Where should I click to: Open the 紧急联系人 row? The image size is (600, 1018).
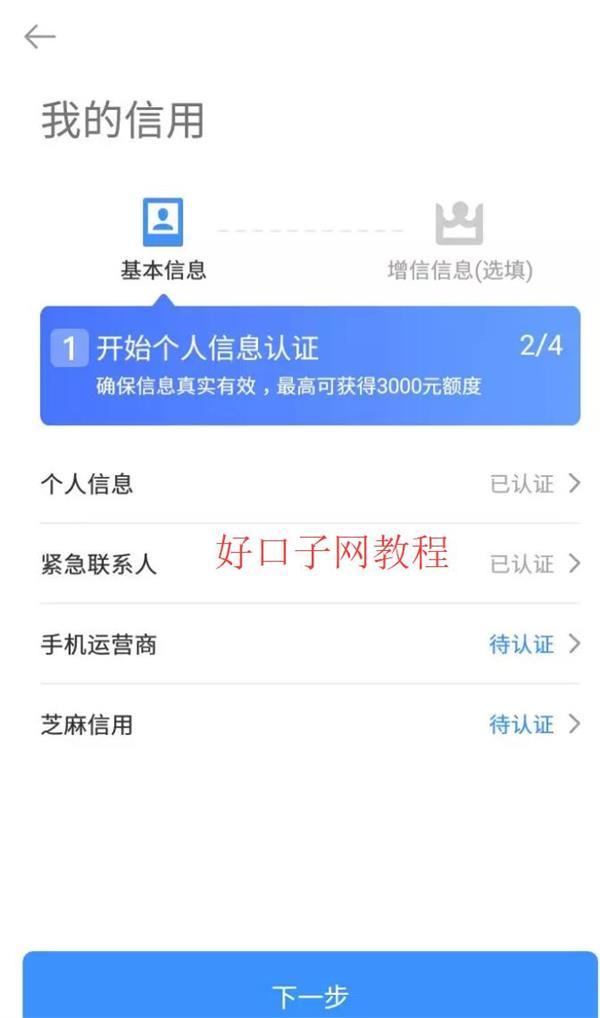click(x=309, y=564)
